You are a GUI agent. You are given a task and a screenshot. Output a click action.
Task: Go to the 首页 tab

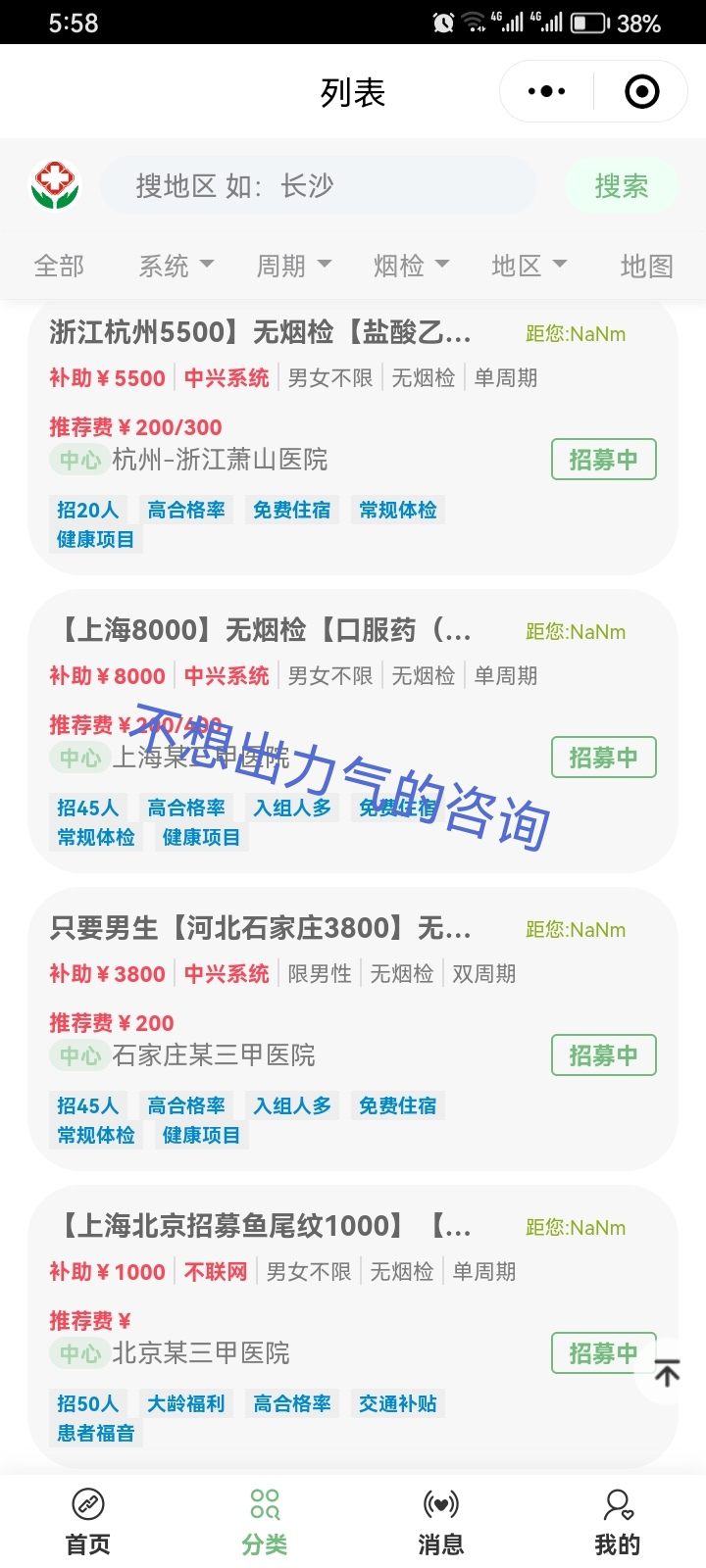point(88,1522)
